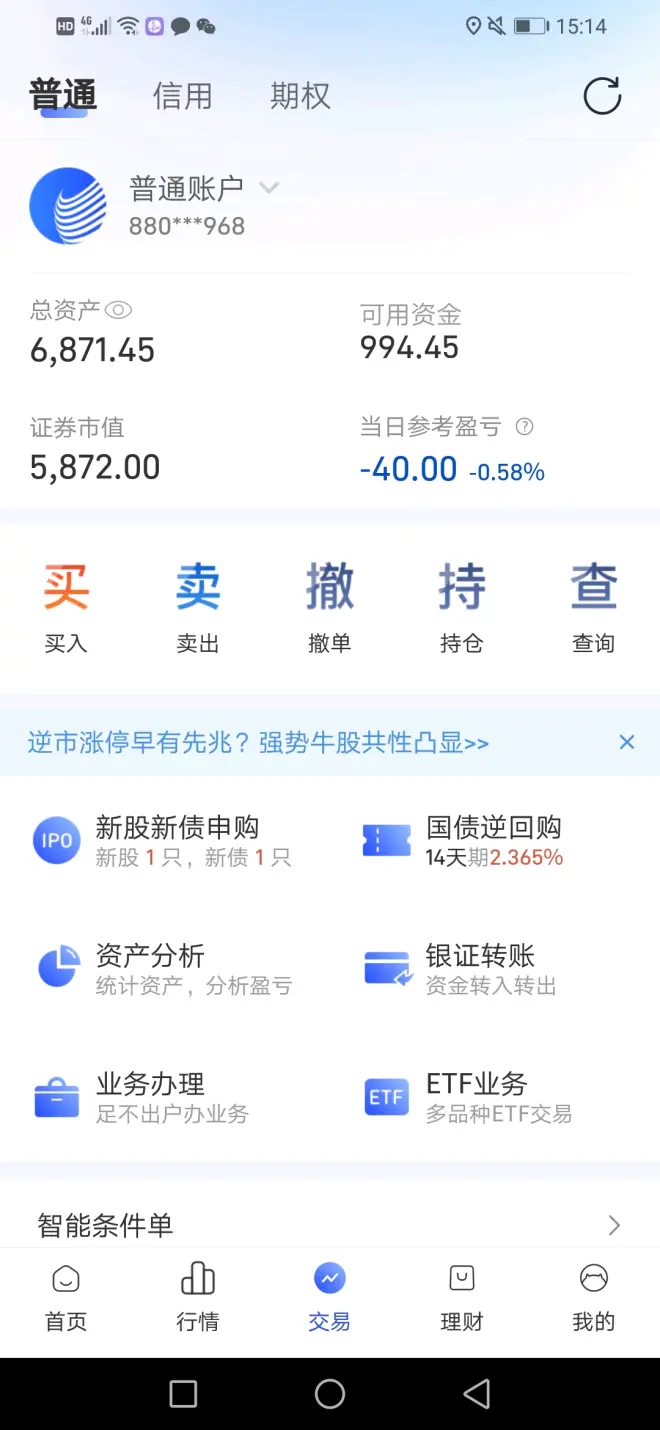Open the 逆市涨停早有先兆 banner link
The width and height of the screenshot is (660, 1430).
(258, 742)
